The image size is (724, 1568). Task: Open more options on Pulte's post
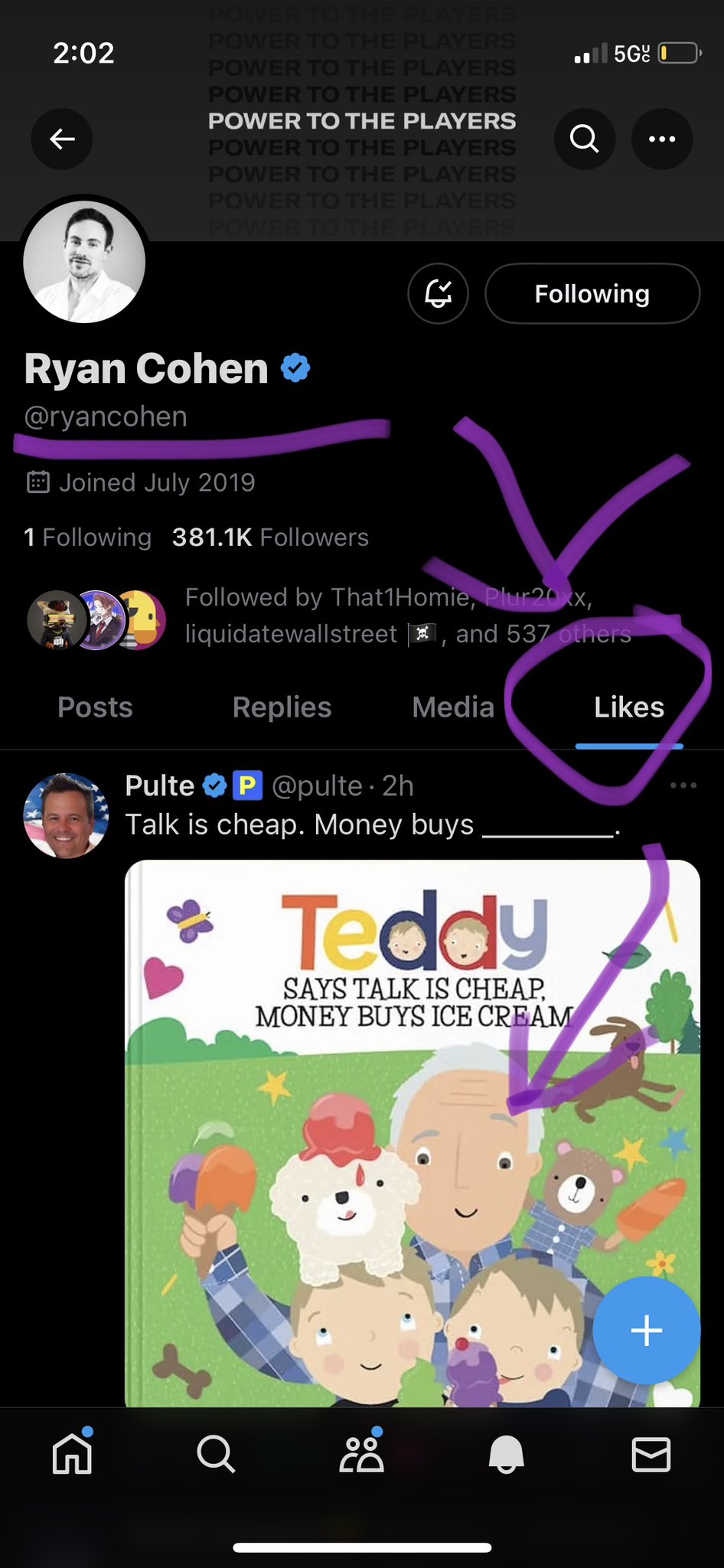click(683, 786)
